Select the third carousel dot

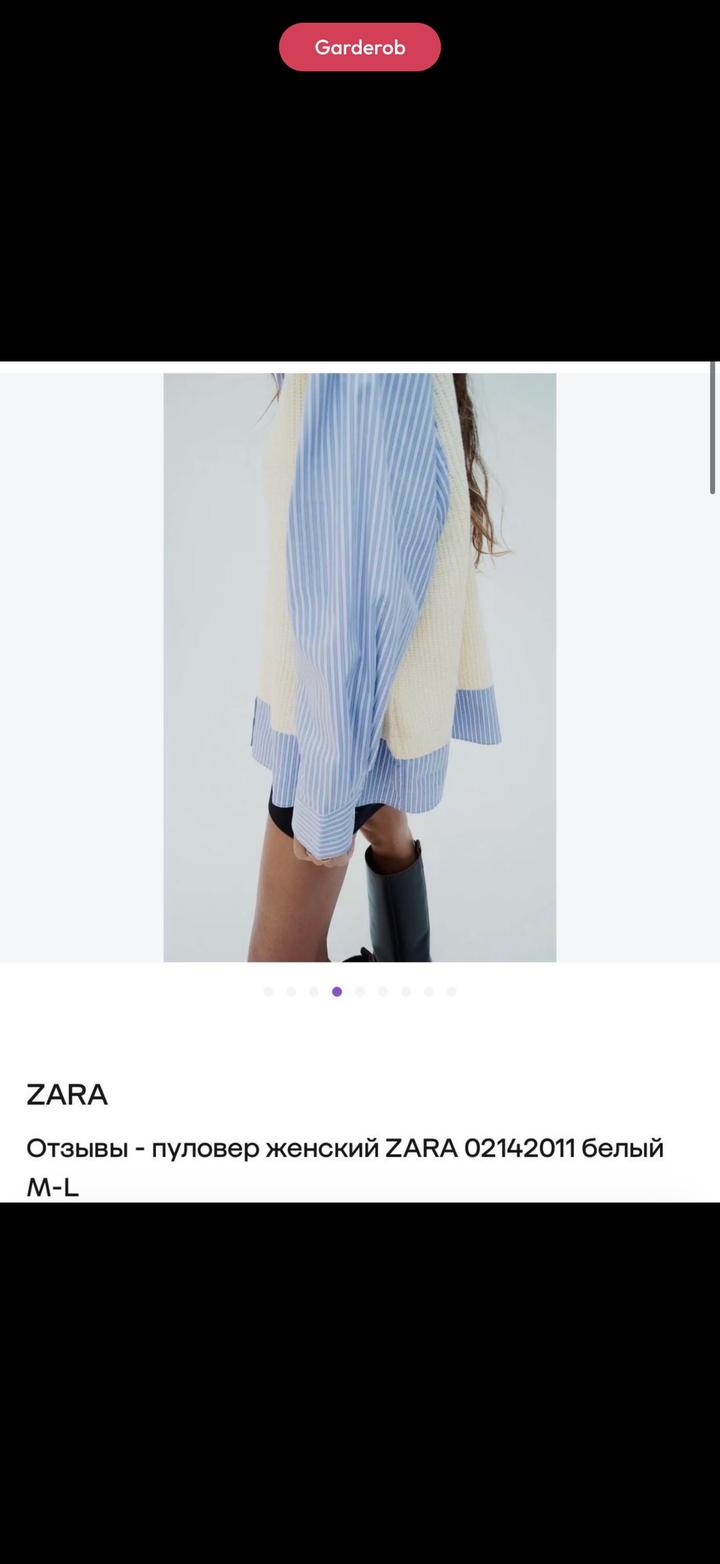click(314, 991)
